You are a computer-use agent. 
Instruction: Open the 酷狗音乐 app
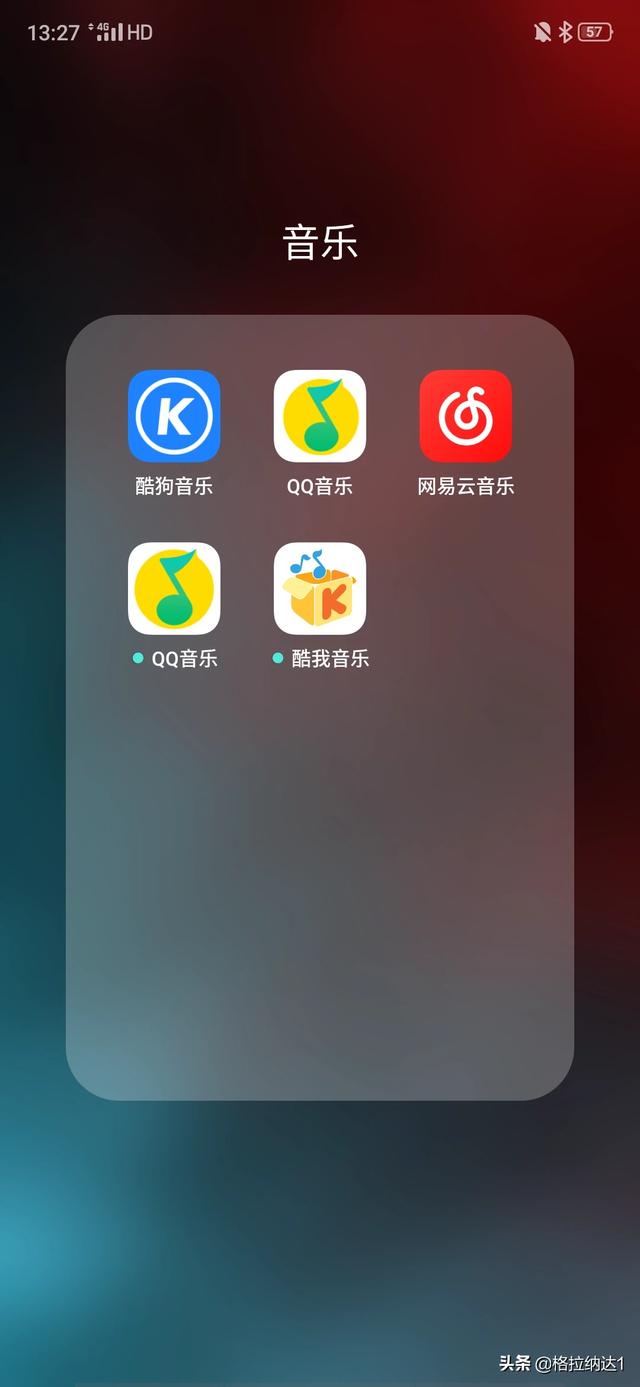click(x=174, y=416)
